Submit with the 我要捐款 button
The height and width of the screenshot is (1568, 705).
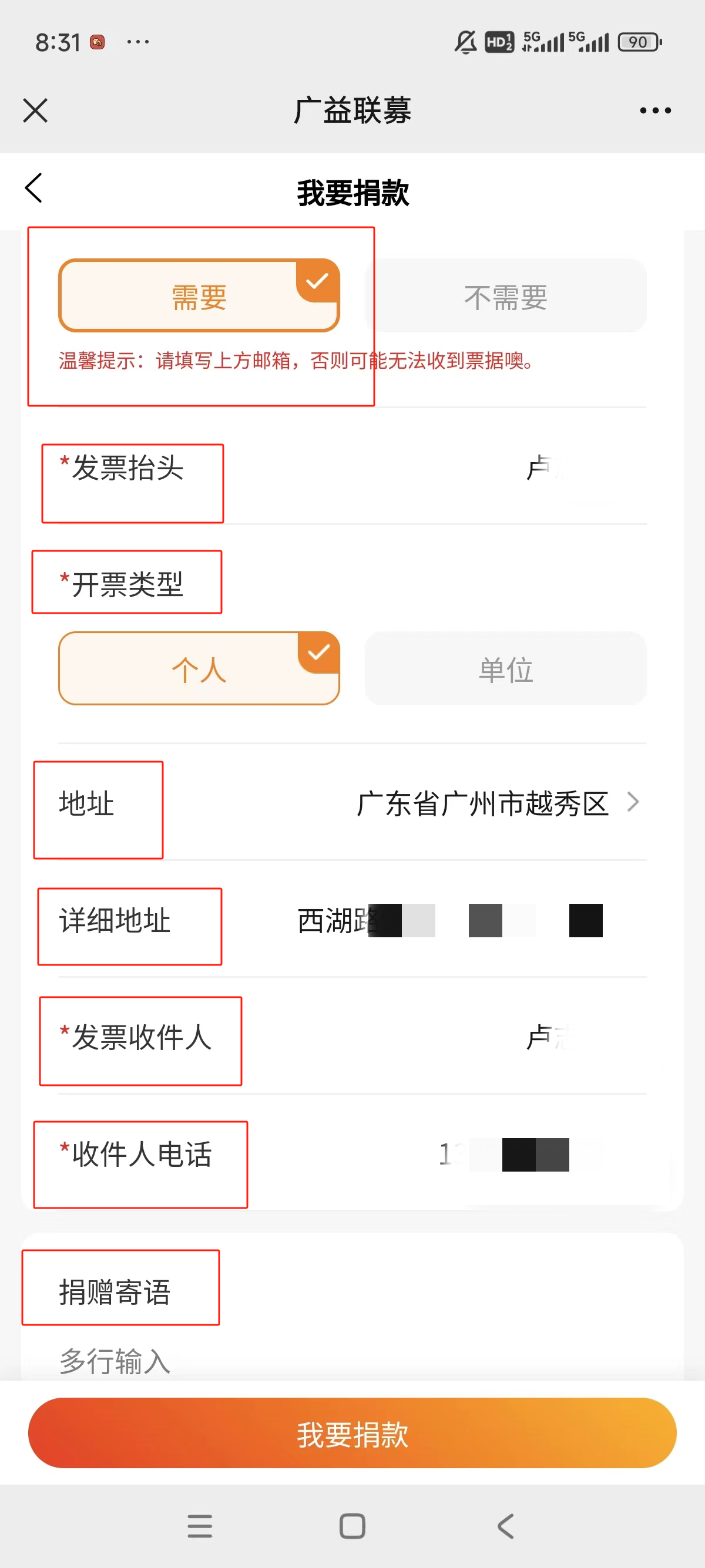[x=352, y=1433]
